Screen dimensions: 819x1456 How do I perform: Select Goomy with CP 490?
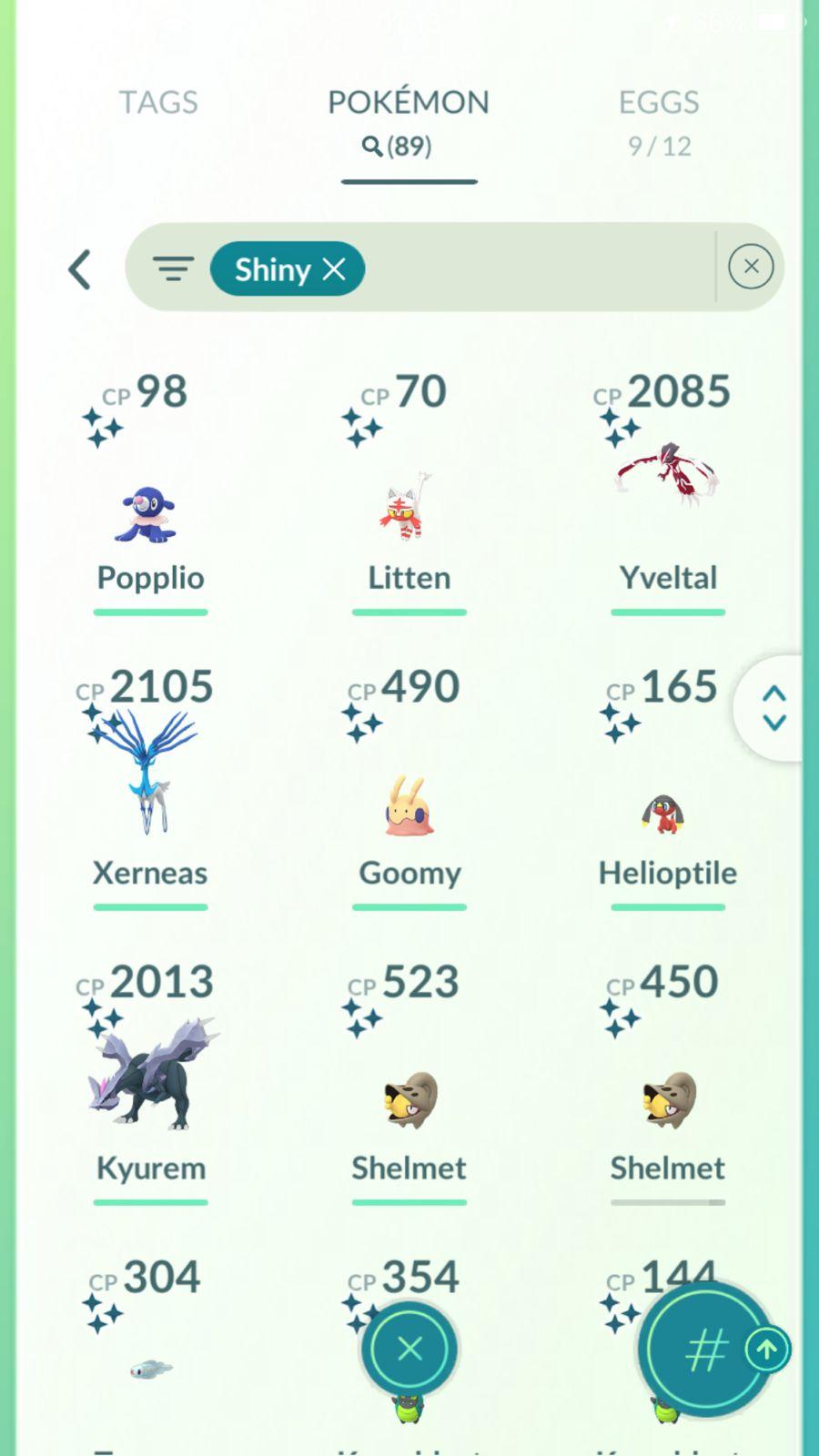pyautogui.click(x=409, y=805)
